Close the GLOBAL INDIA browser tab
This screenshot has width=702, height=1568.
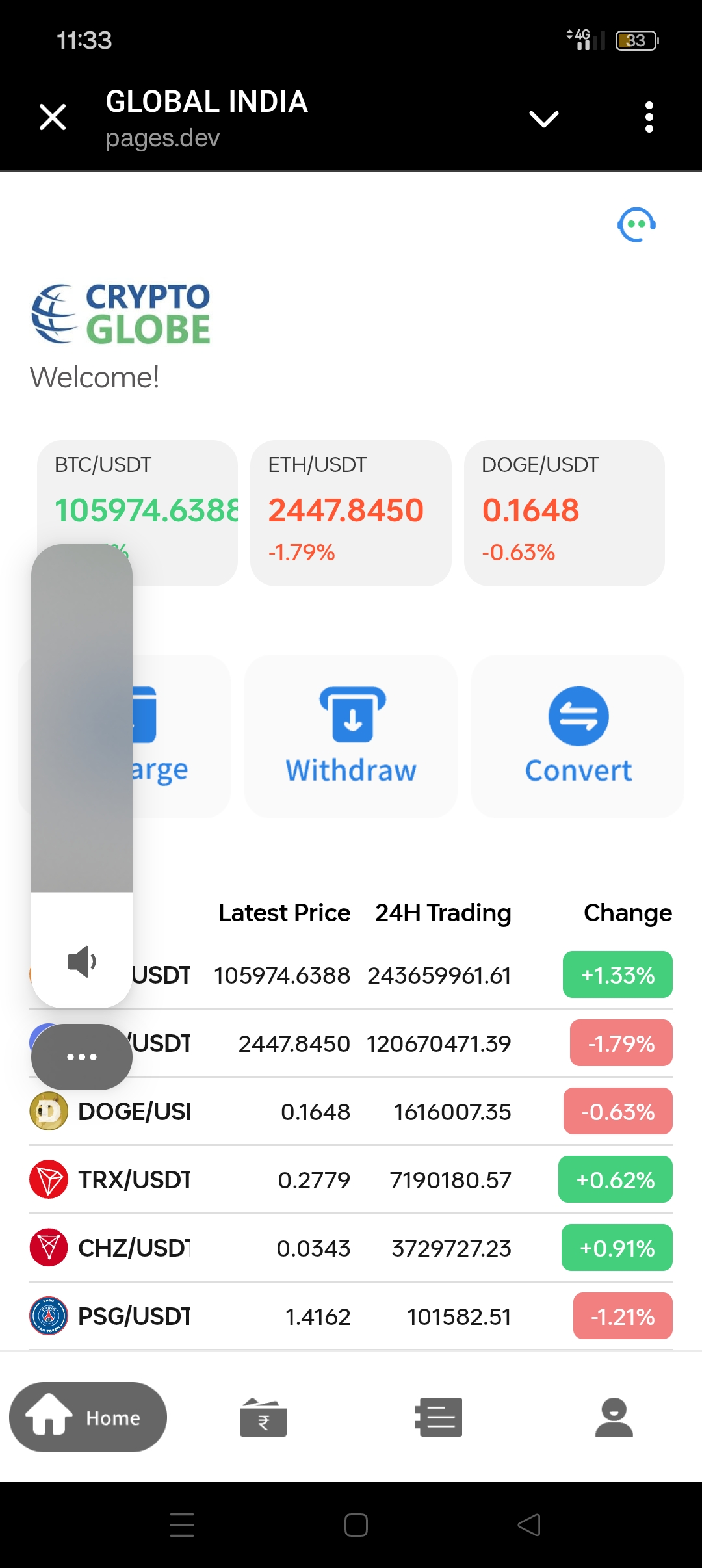53,118
